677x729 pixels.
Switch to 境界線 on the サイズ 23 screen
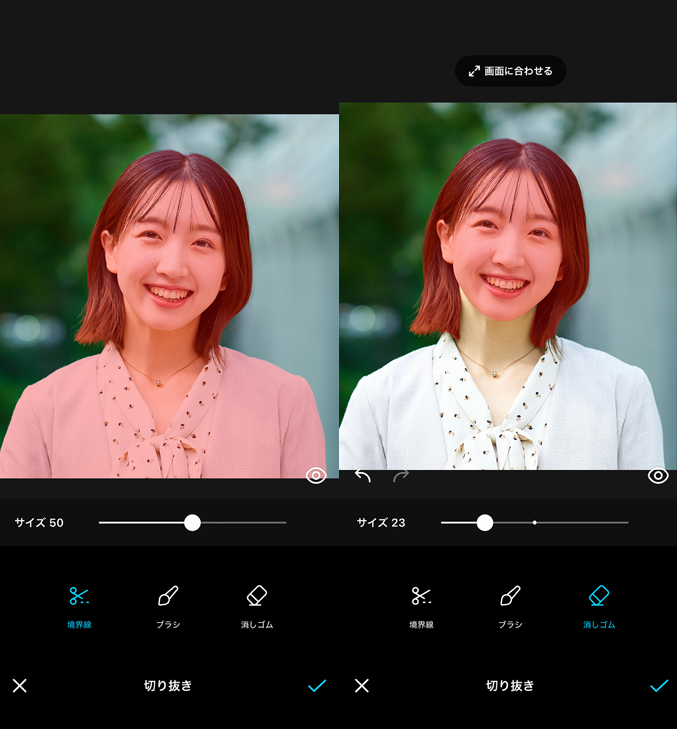[421, 604]
